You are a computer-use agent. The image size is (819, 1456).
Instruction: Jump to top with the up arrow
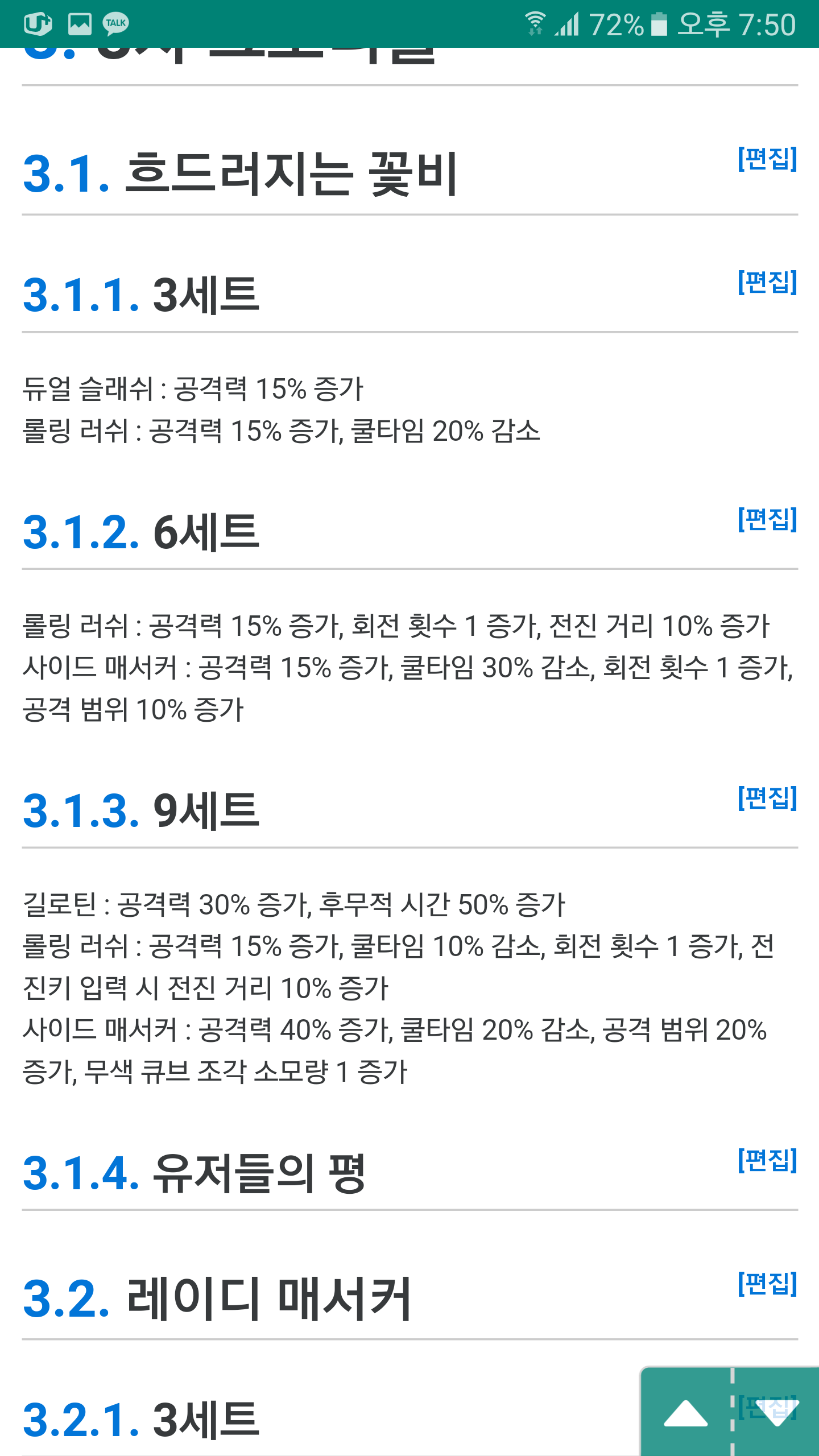[x=686, y=1413]
